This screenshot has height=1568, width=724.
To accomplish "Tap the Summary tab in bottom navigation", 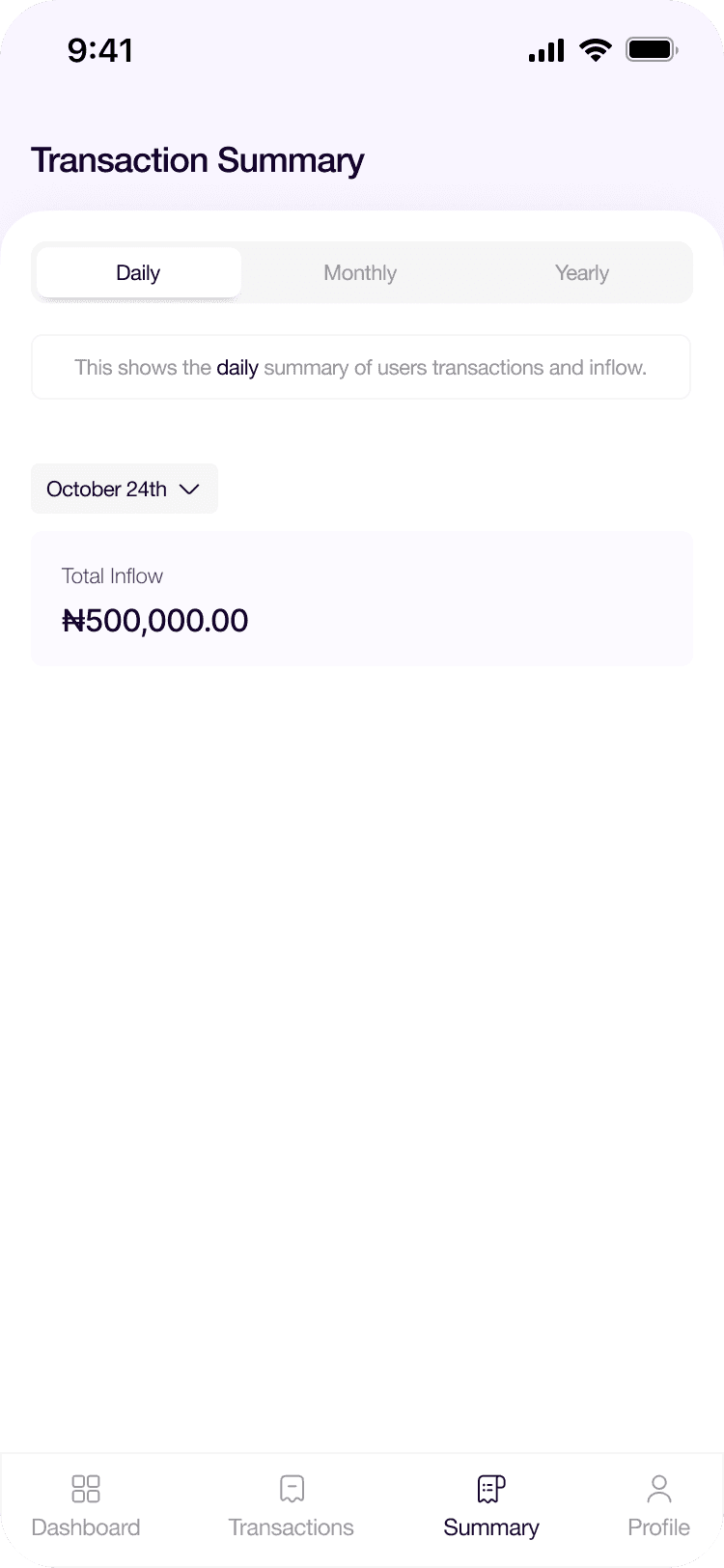I will [491, 1506].
